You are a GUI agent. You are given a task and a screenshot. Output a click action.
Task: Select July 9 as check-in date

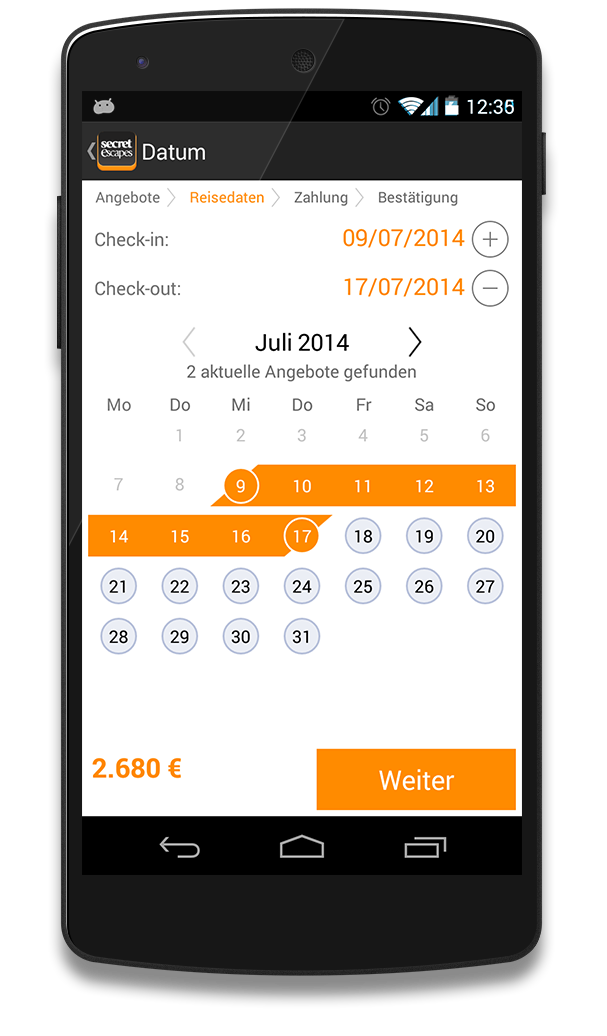(240, 486)
